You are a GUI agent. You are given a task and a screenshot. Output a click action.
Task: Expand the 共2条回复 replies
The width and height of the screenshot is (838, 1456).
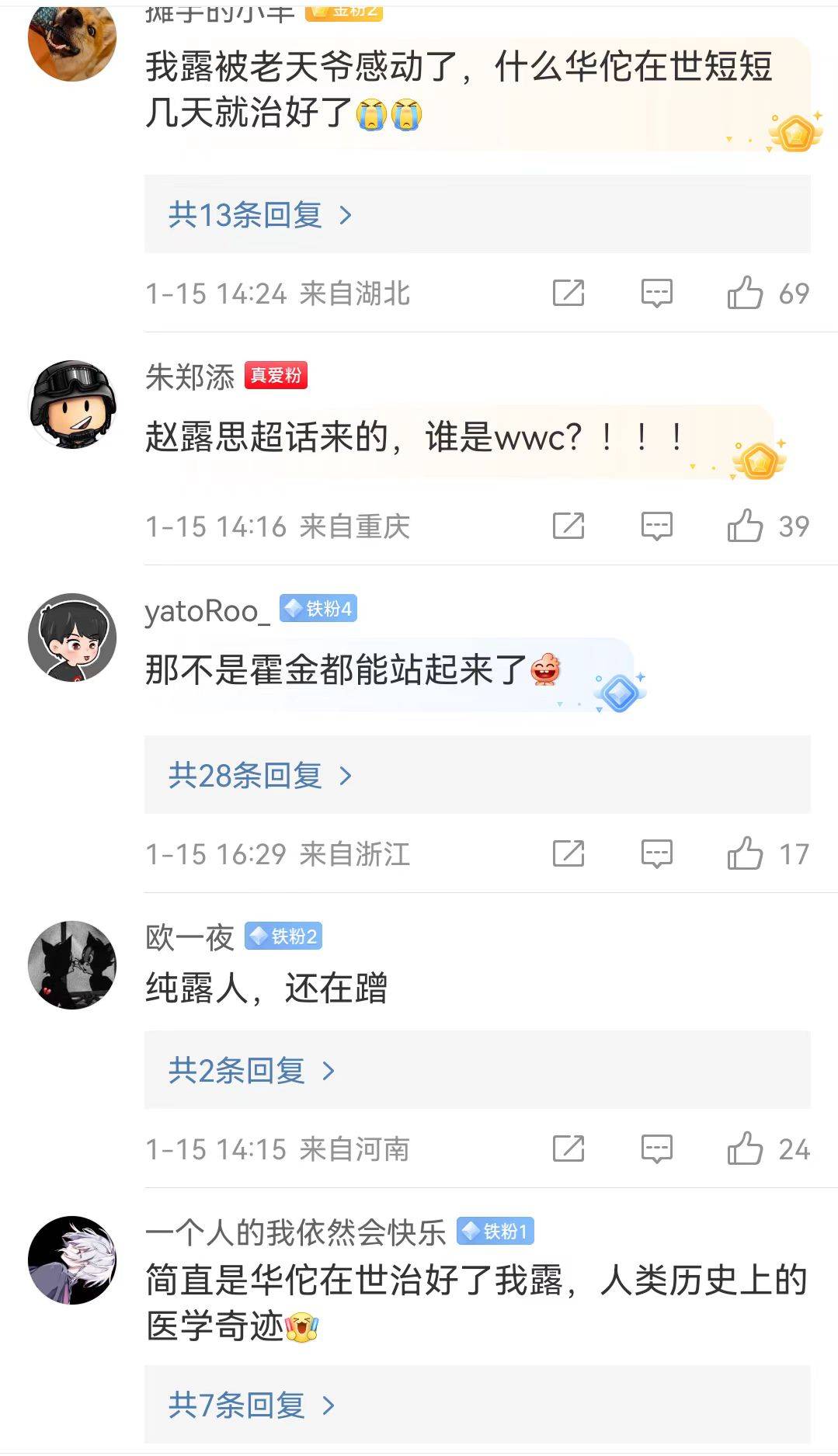(x=252, y=1071)
